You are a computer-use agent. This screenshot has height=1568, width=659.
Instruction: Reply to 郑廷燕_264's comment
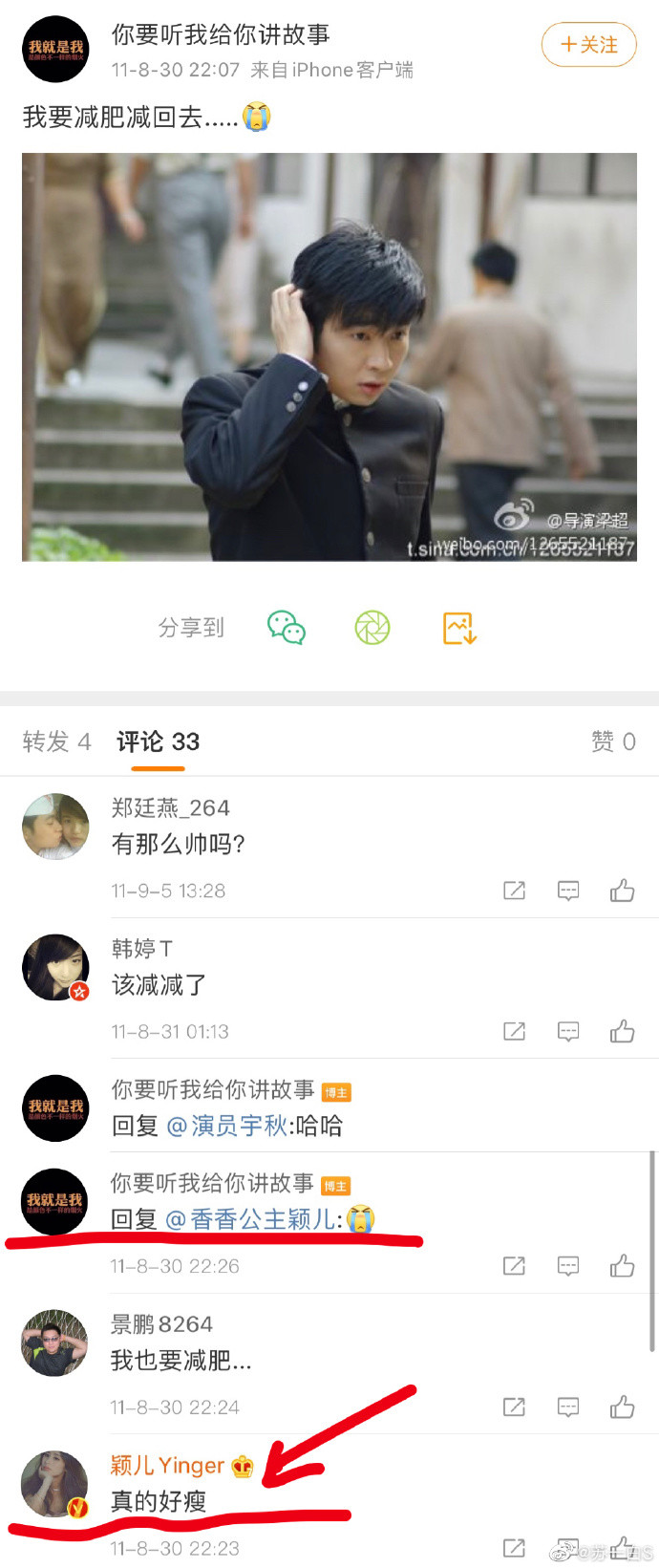568,891
